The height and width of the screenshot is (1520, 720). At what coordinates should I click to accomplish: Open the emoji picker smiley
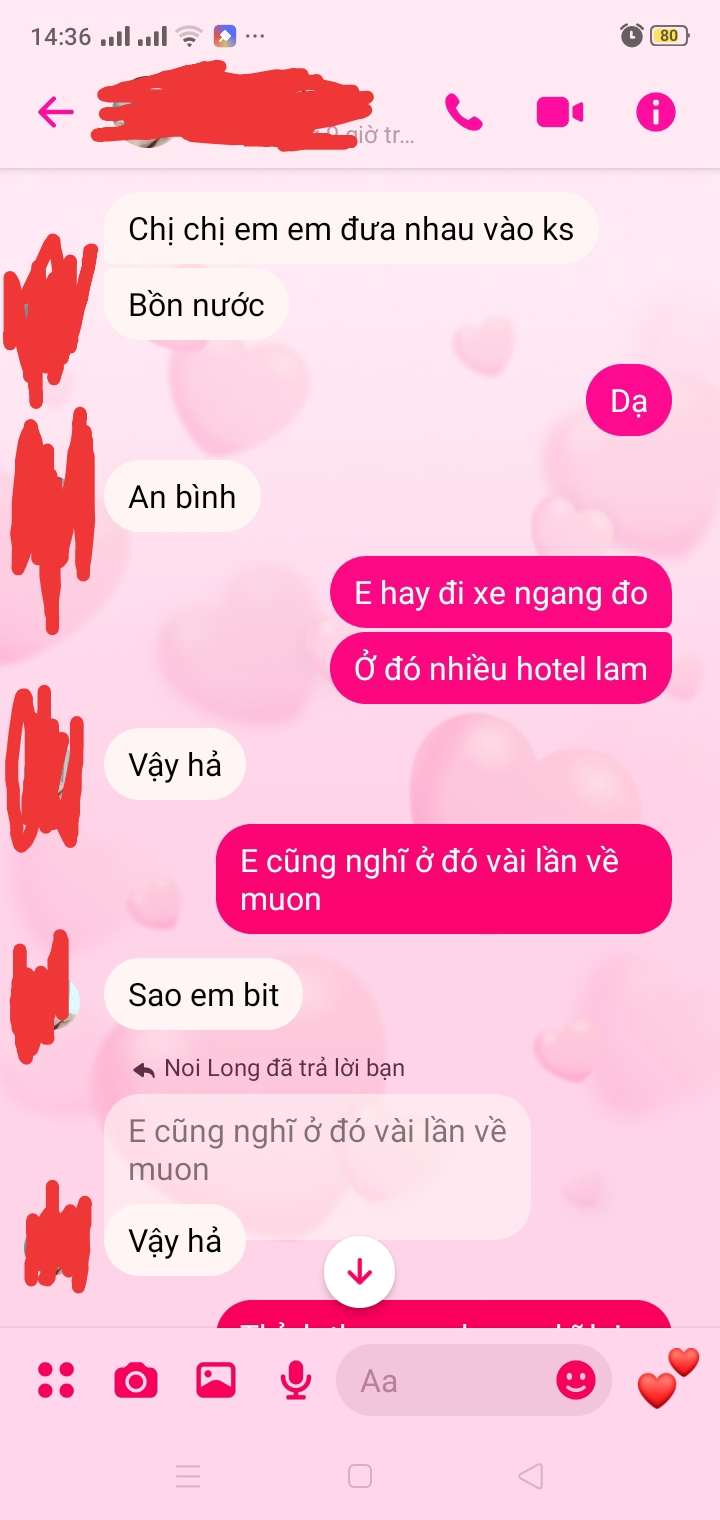(x=576, y=1380)
